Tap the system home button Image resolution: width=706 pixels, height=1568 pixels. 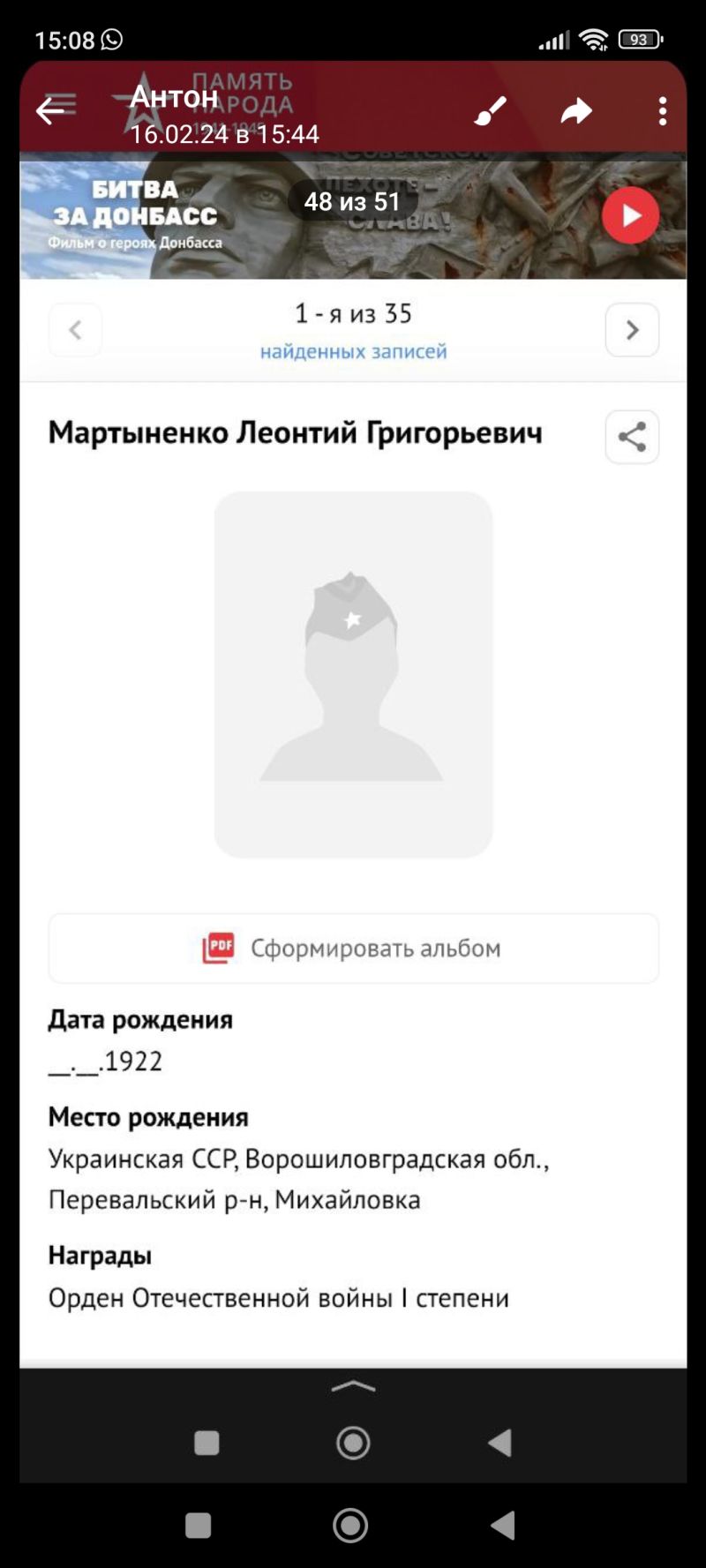point(350,1525)
